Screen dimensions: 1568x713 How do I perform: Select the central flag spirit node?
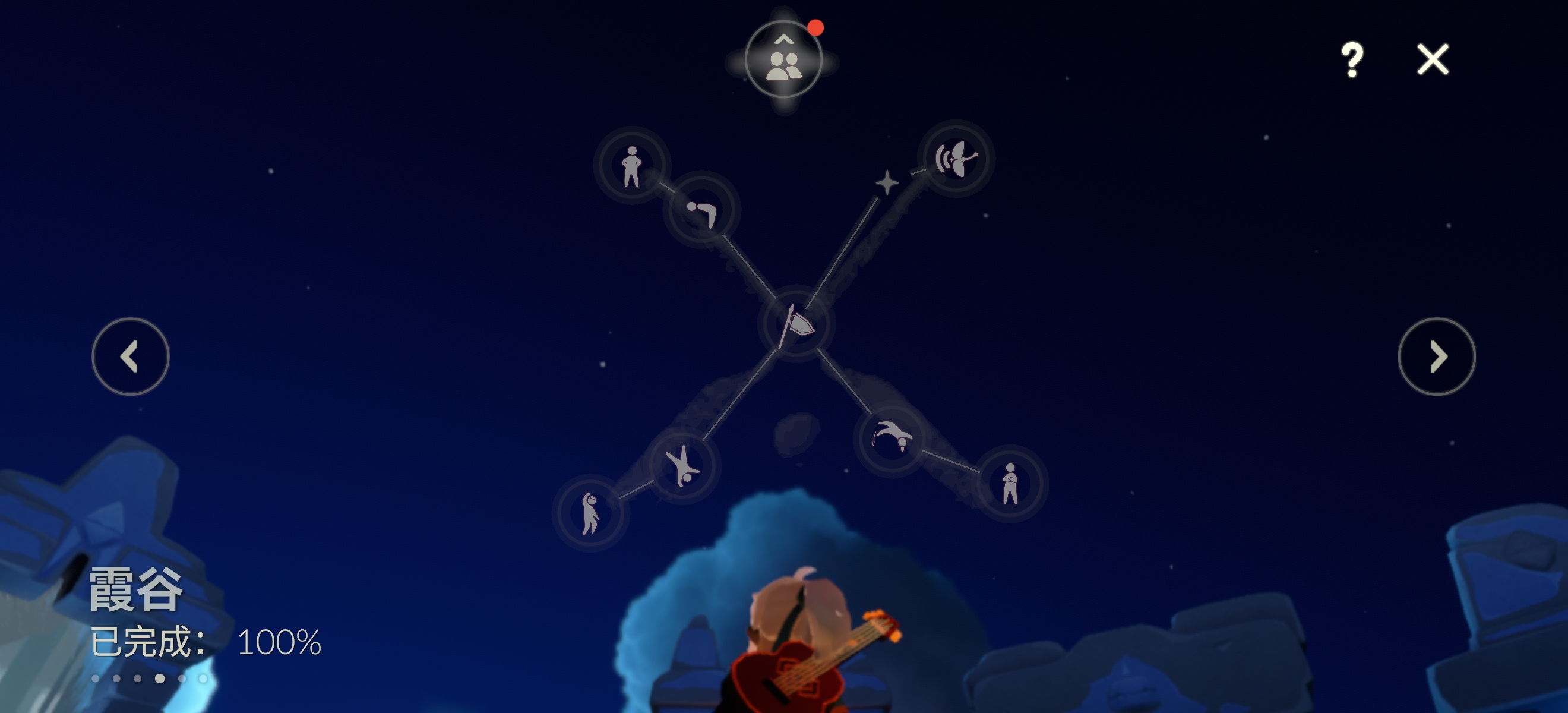coord(796,323)
